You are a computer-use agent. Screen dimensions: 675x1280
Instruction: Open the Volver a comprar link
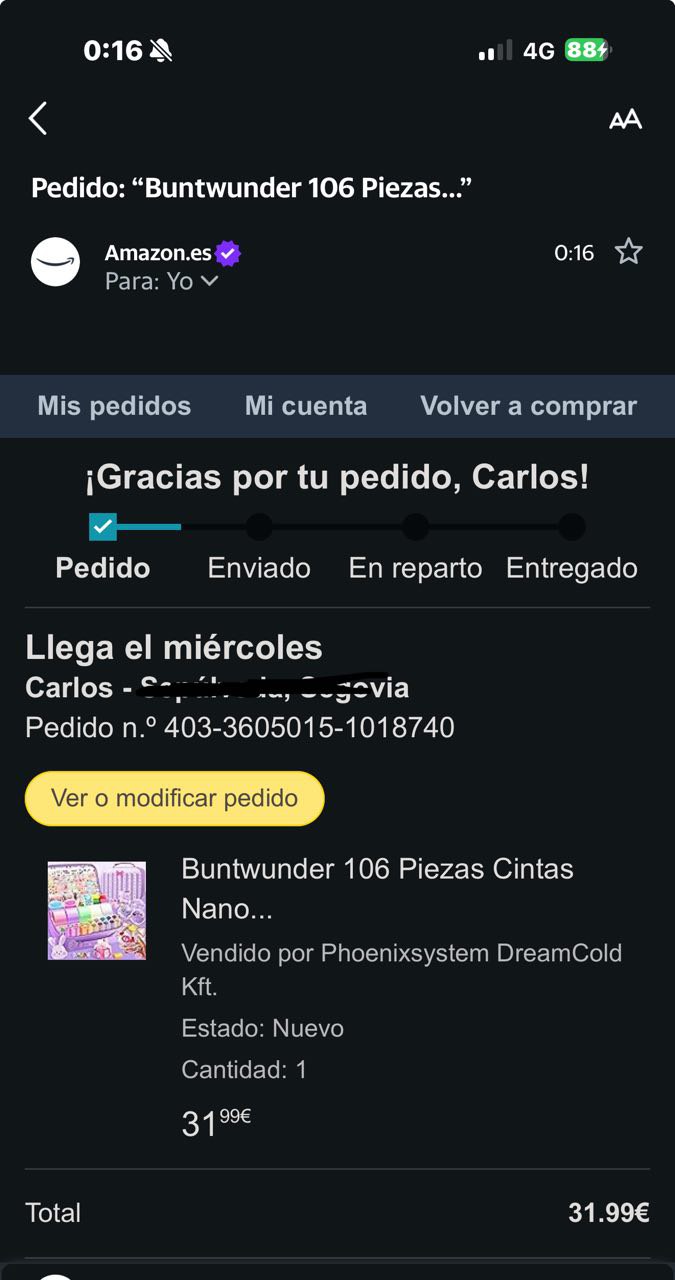pos(528,406)
